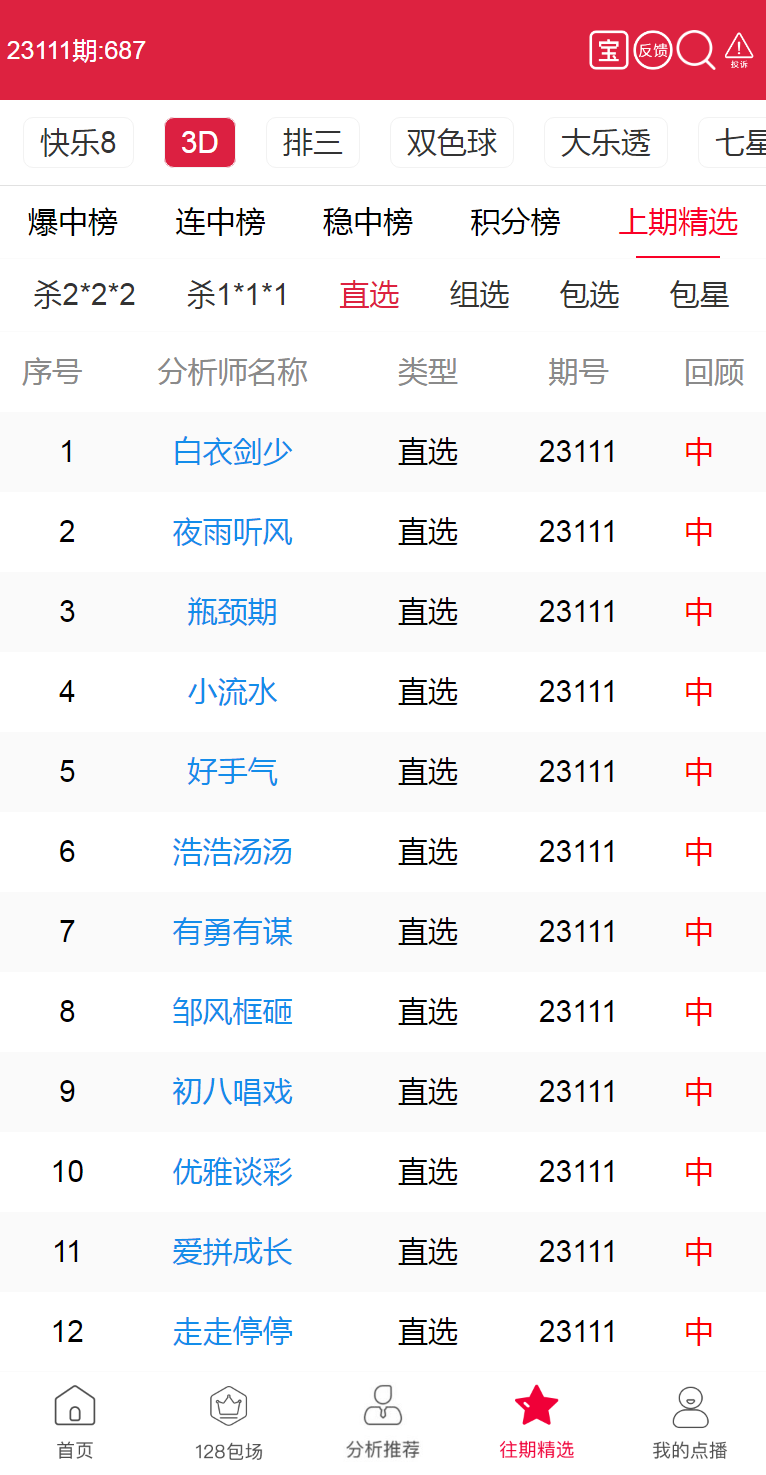Open the search icon in header

pyautogui.click(x=696, y=50)
